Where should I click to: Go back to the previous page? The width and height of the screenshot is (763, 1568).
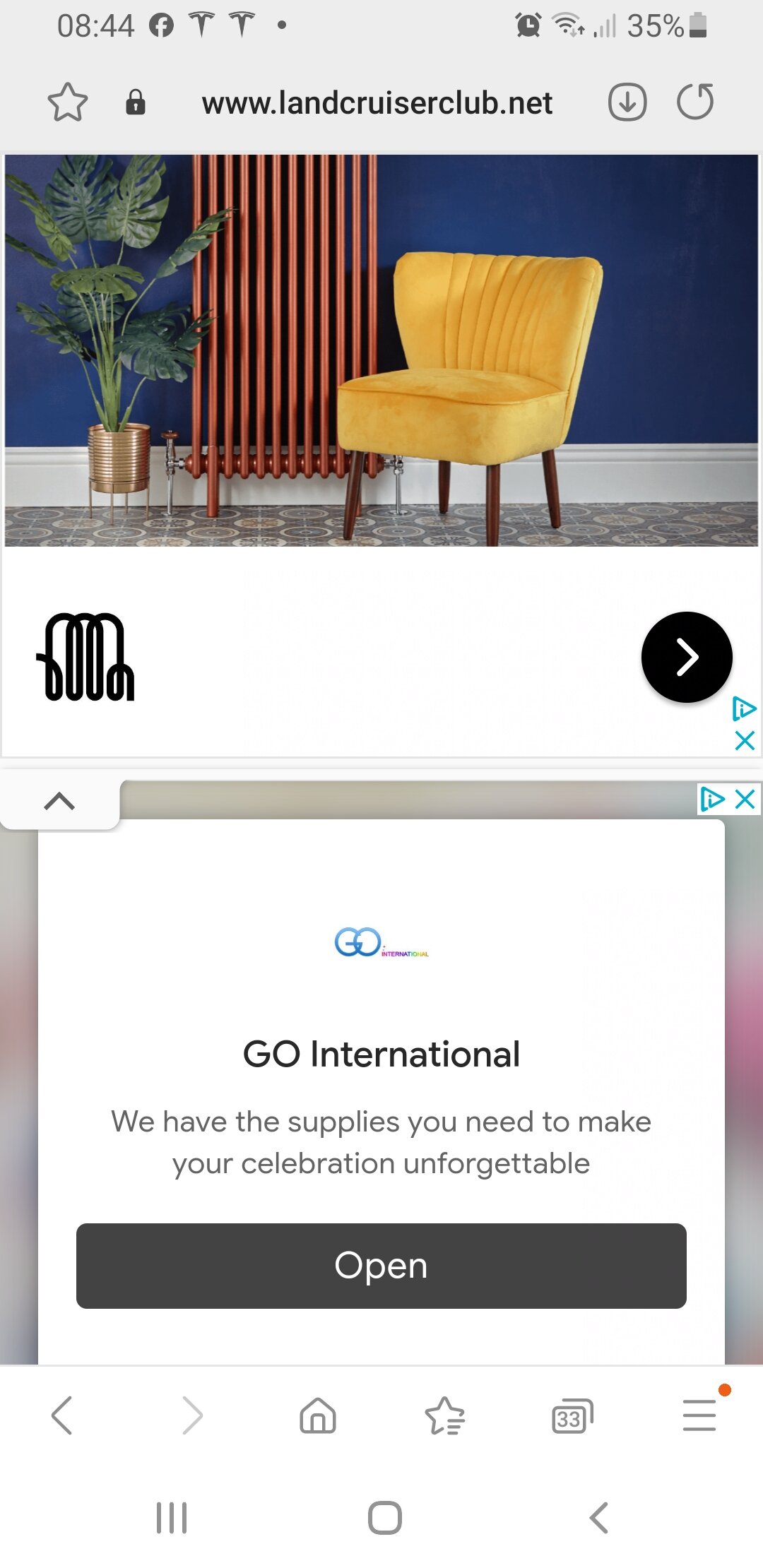pyautogui.click(x=62, y=1415)
